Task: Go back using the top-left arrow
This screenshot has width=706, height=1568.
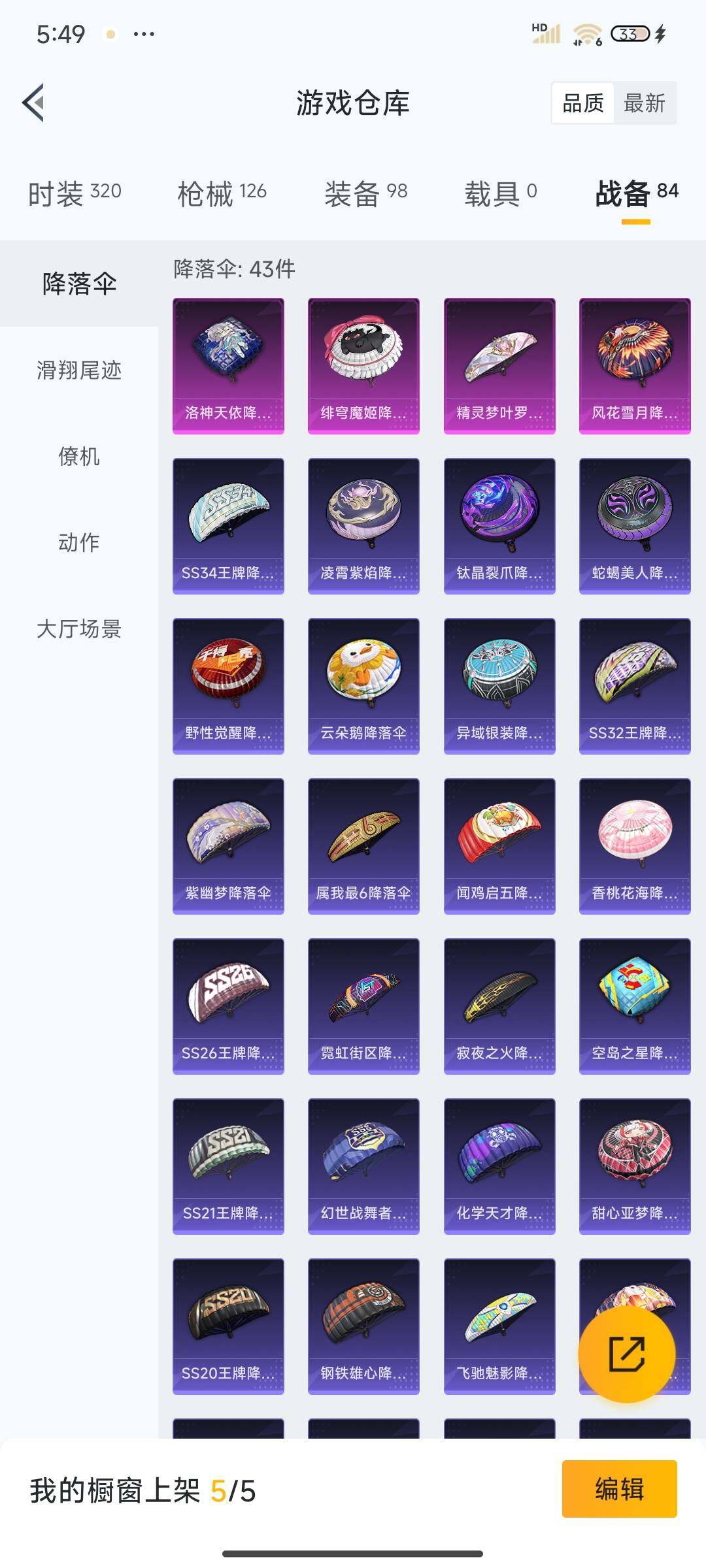Action: [33, 103]
